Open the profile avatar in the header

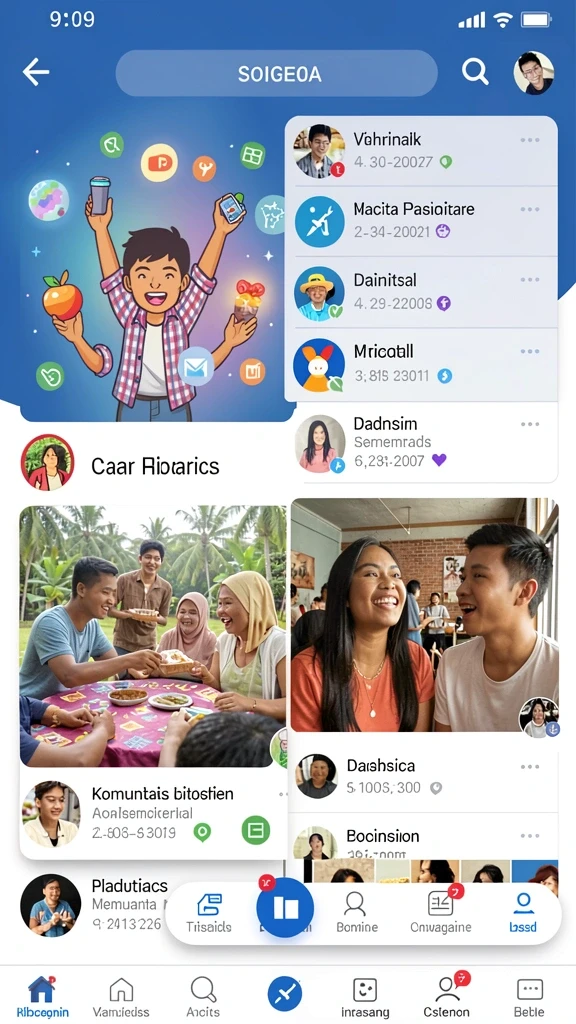534,73
